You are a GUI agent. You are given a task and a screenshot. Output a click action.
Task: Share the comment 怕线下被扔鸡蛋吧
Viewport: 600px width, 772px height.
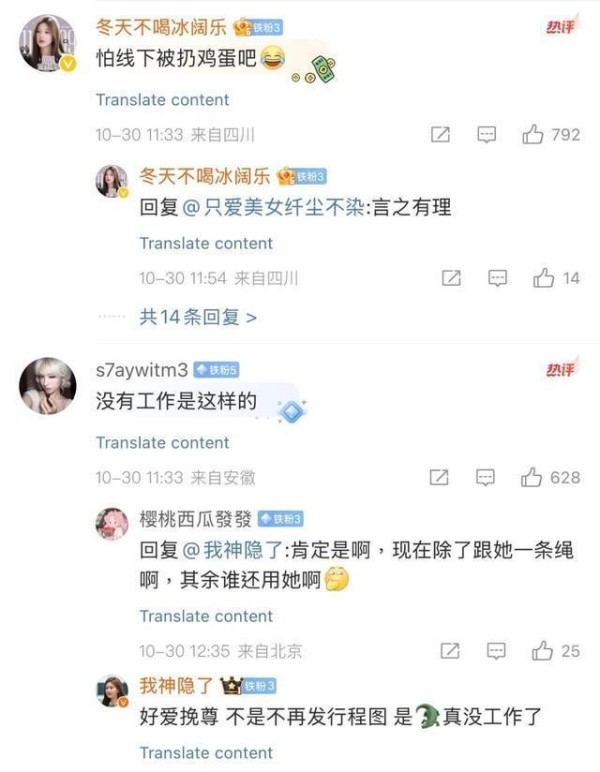click(440, 134)
